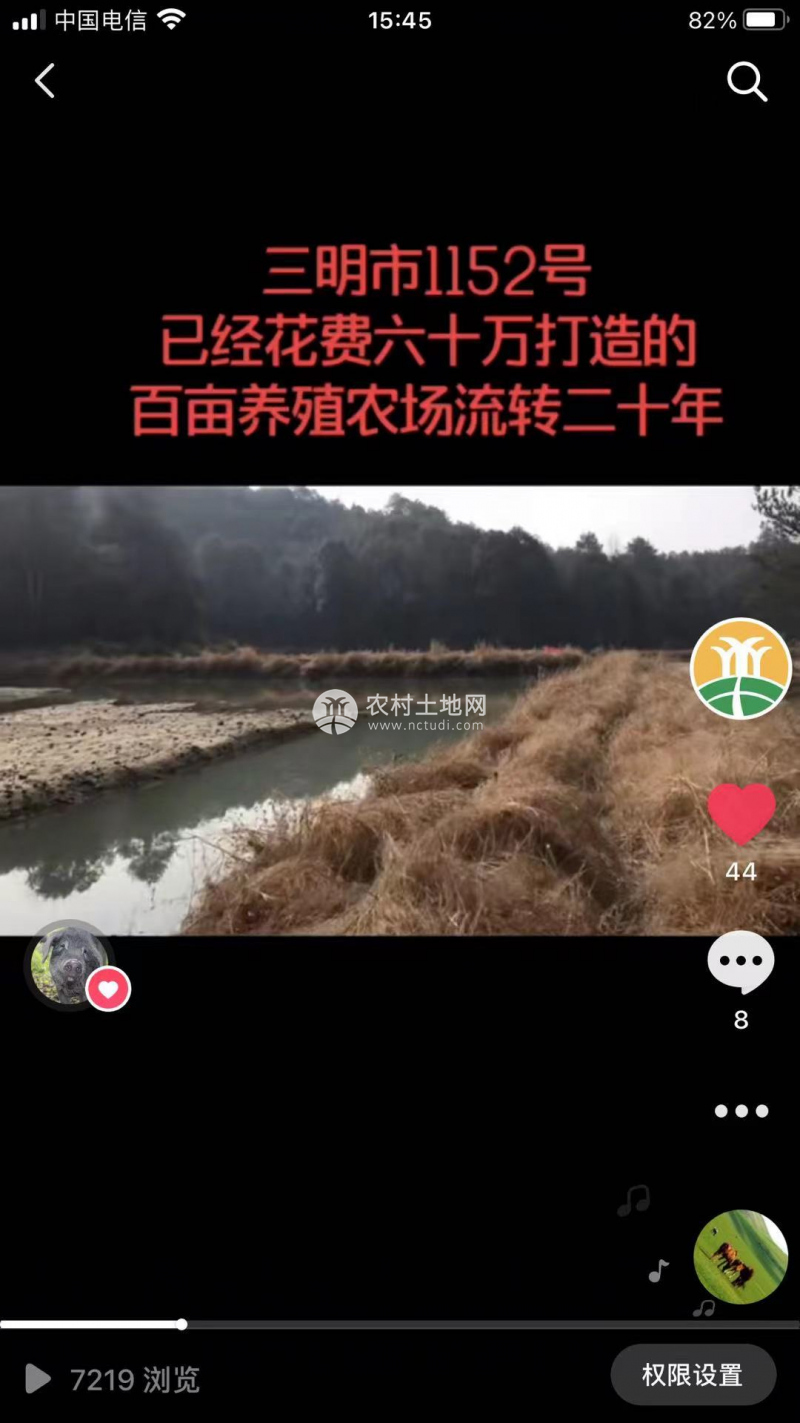This screenshot has height=1423, width=800.
Task: Open the comments bubble
Action: point(741,962)
